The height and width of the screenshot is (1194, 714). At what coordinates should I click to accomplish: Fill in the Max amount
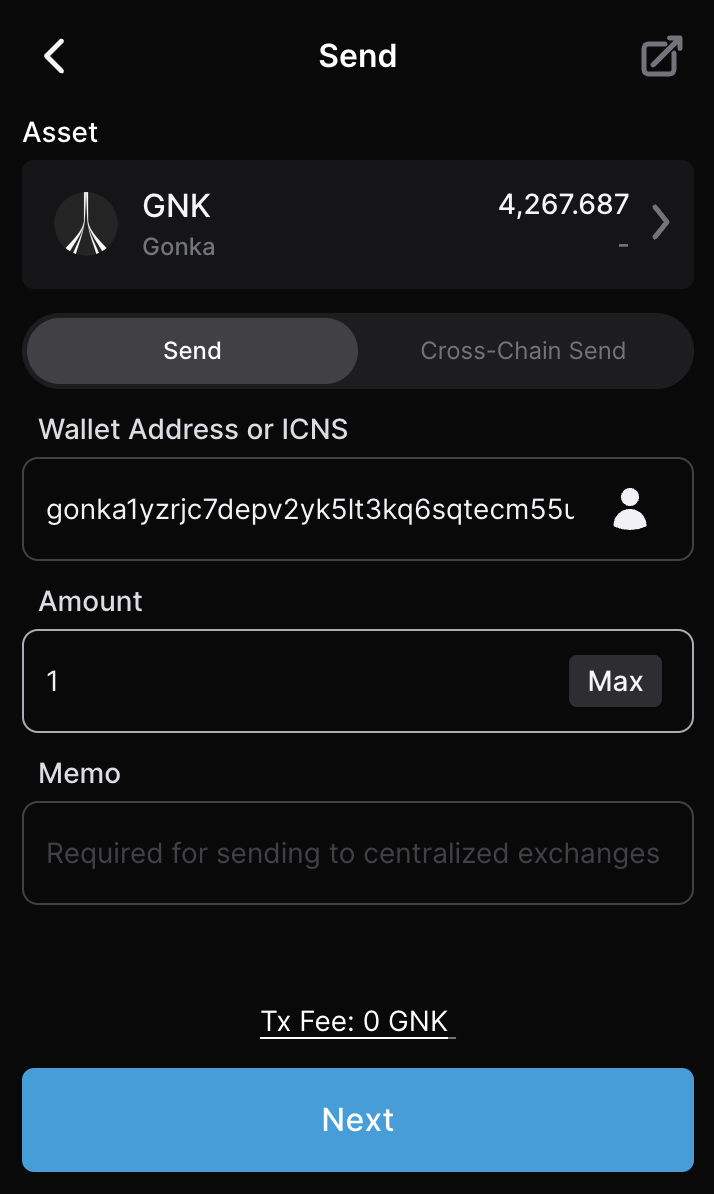(615, 682)
